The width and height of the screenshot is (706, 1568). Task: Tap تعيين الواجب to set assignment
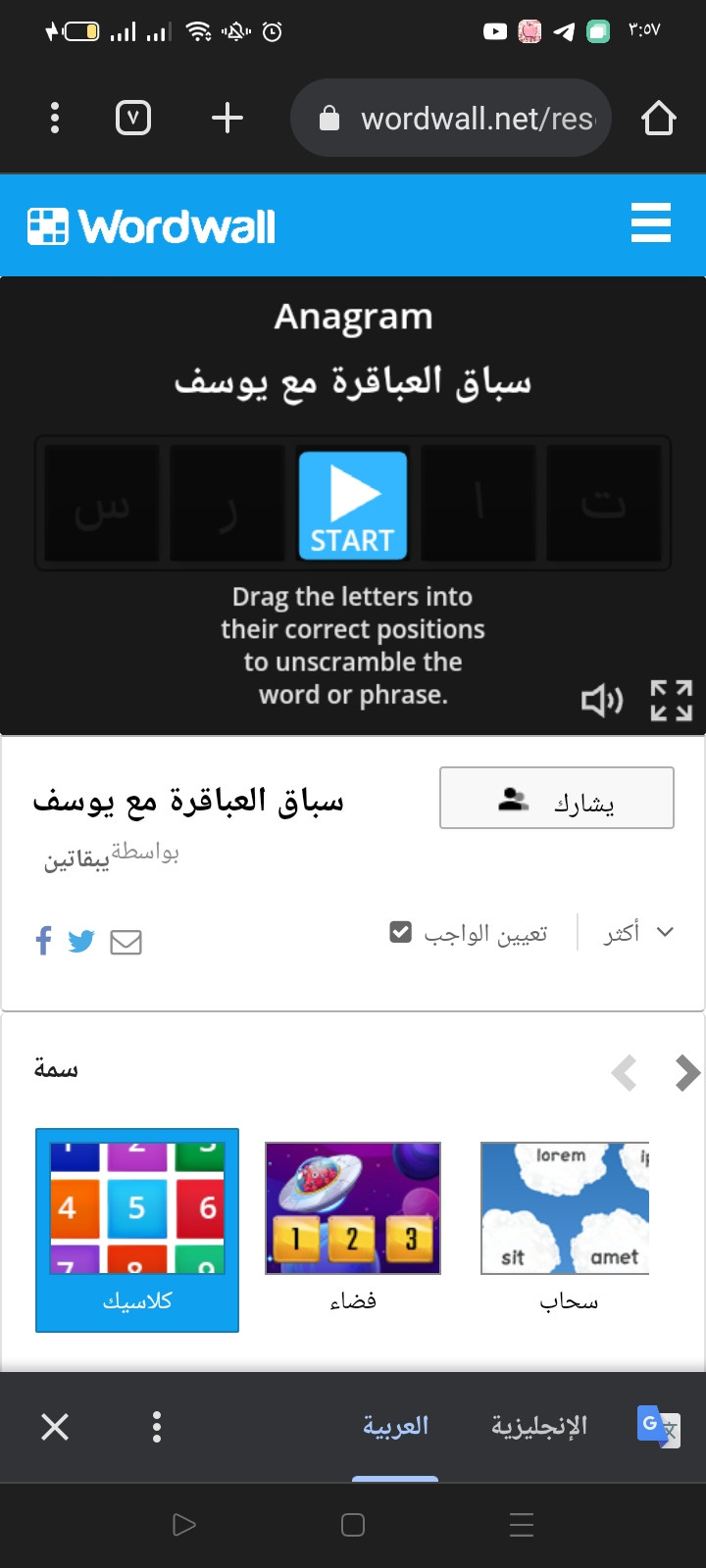pos(469,933)
